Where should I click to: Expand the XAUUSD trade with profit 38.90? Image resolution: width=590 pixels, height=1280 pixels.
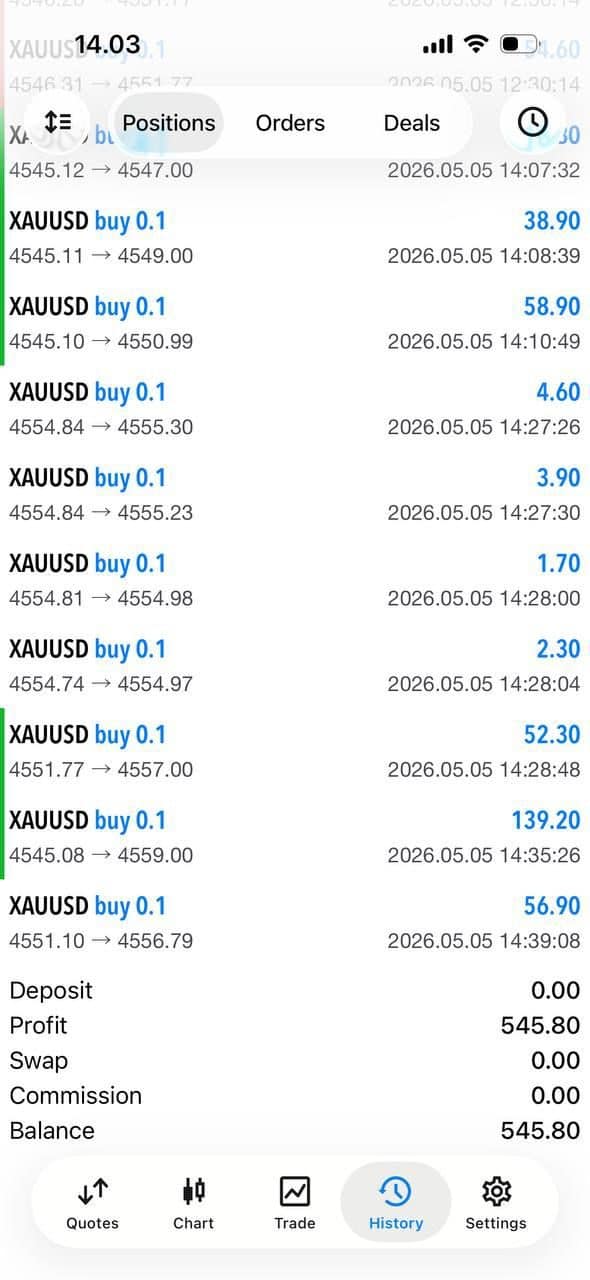point(295,237)
